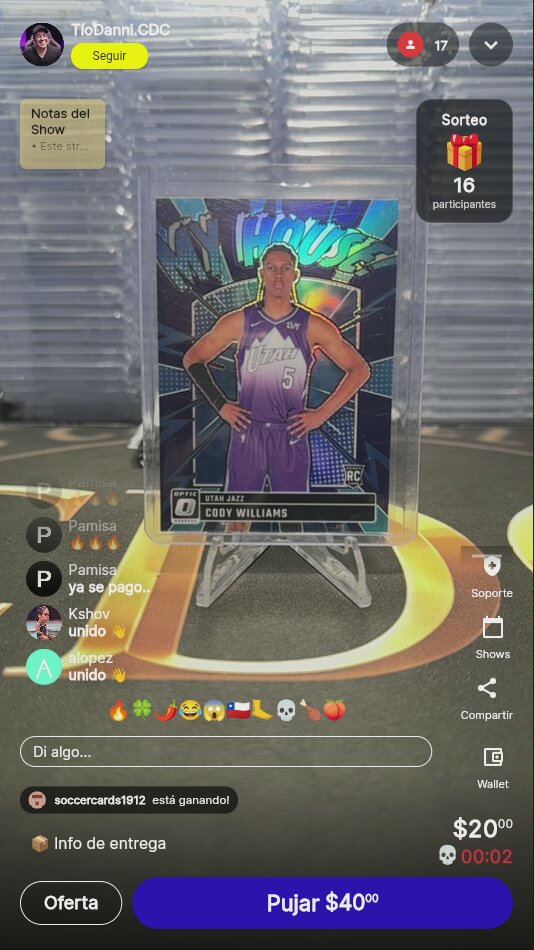Viewport: 534px width, 950px height.
Task: Share this stream via Compartir
Action: click(487, 699)
